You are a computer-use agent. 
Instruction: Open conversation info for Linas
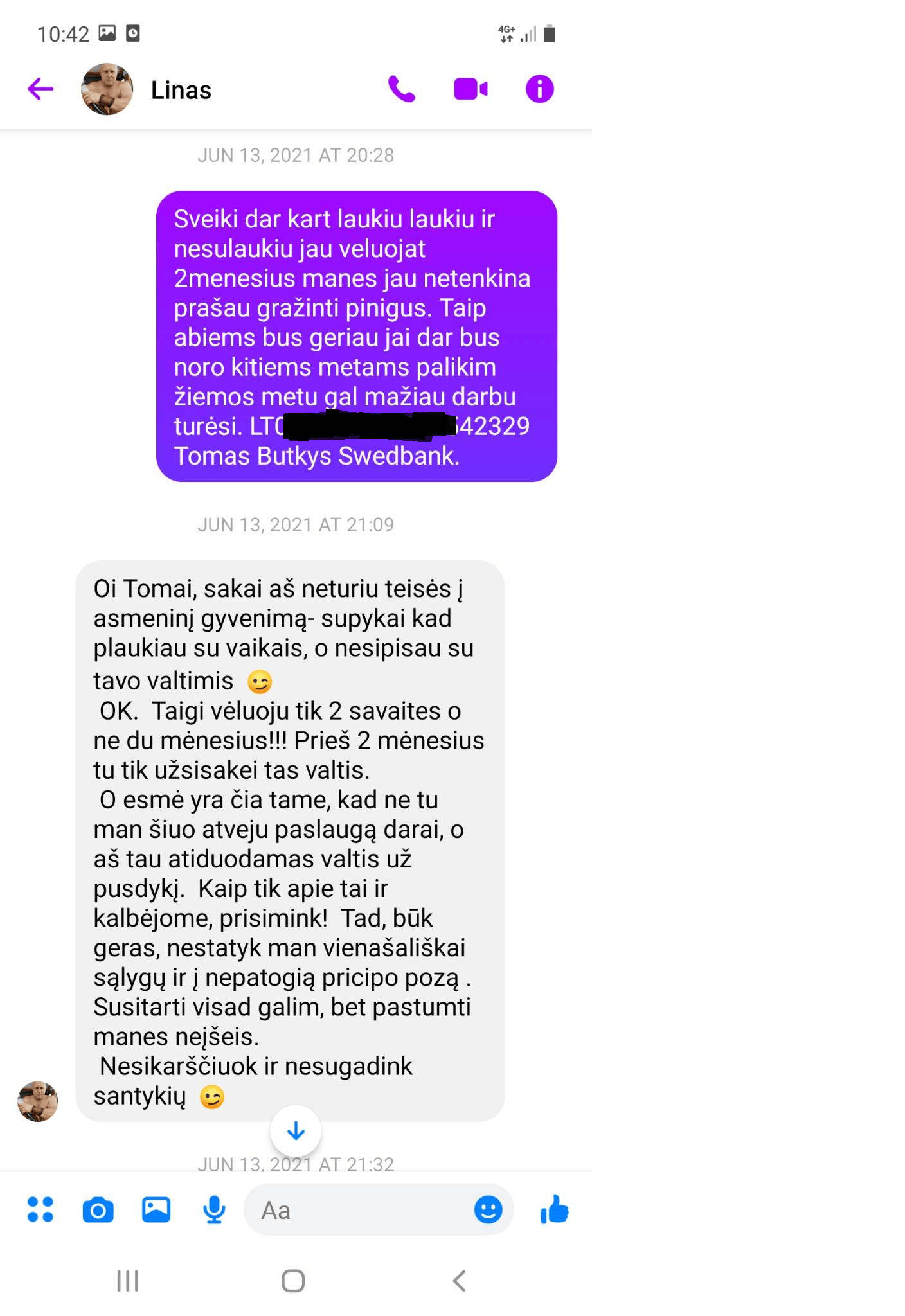coord(539,89)
